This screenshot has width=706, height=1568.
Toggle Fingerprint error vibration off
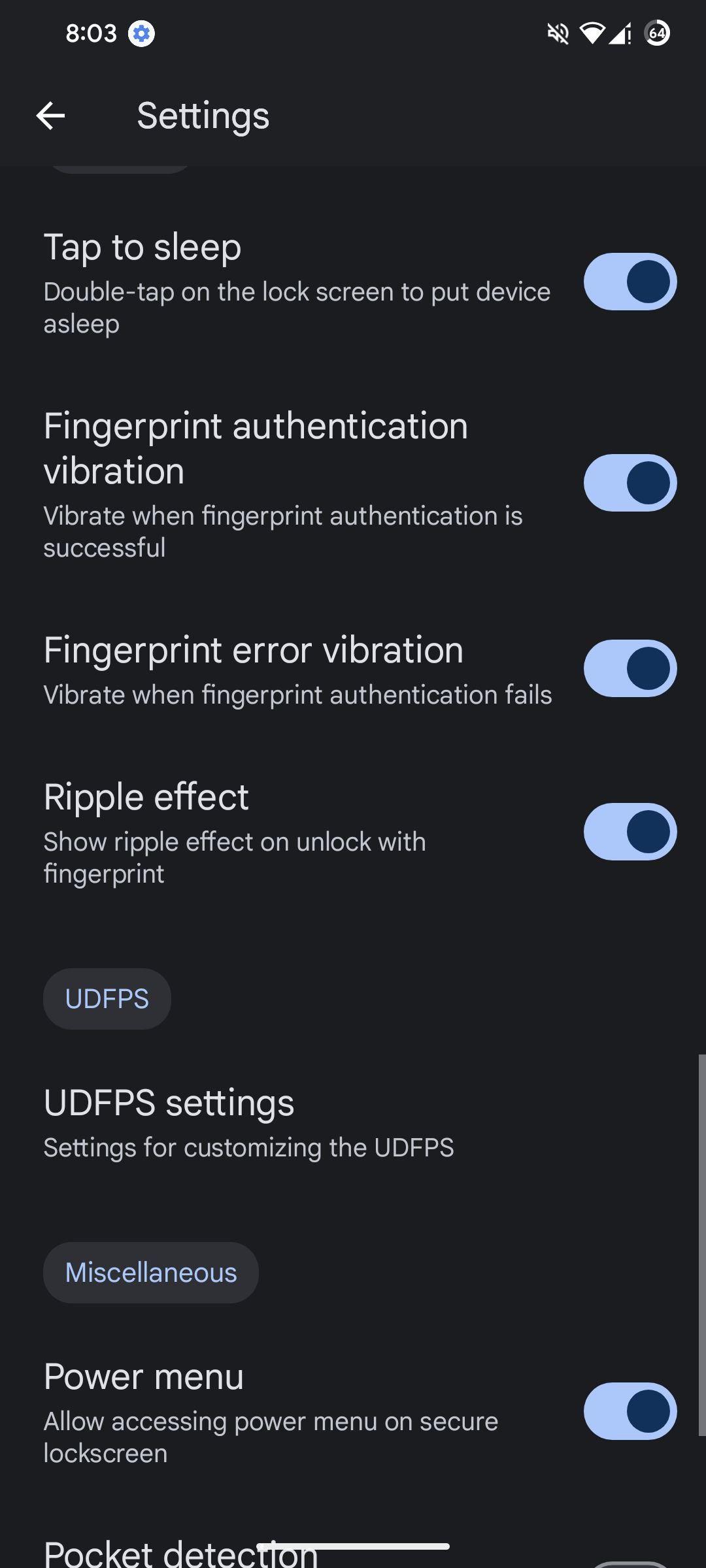coord(630,668)
